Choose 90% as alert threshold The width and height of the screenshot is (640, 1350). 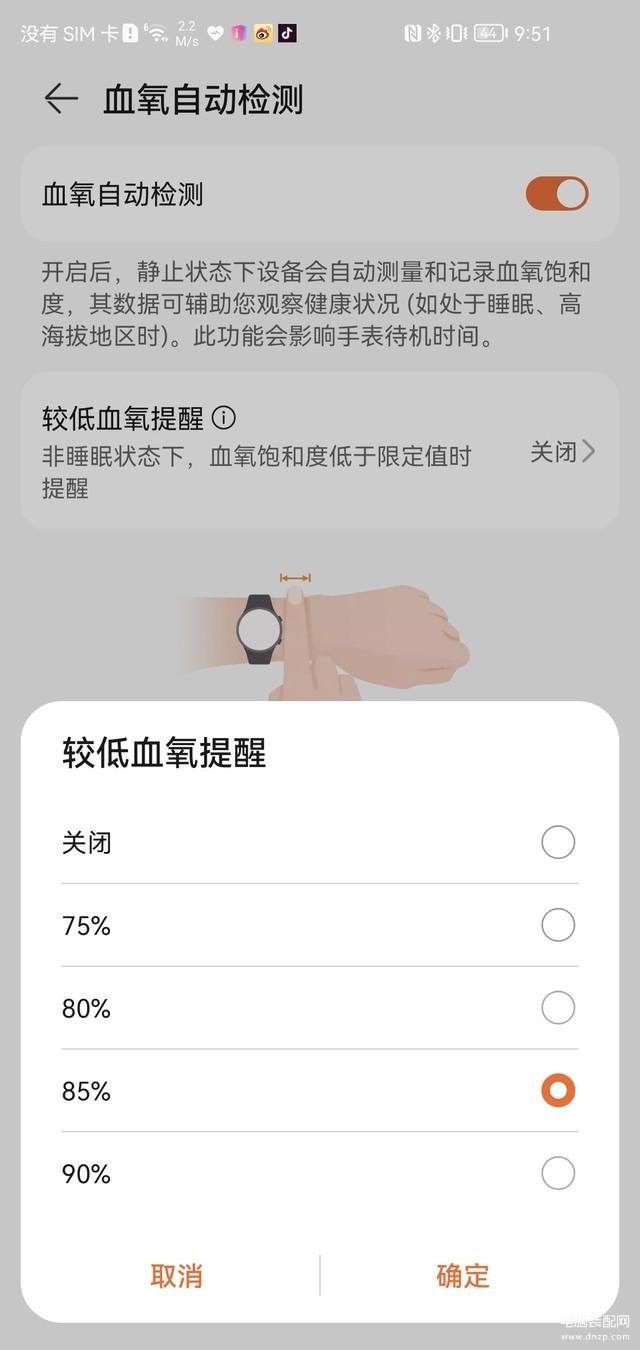pyautogui.click(x=557, y=1172)
